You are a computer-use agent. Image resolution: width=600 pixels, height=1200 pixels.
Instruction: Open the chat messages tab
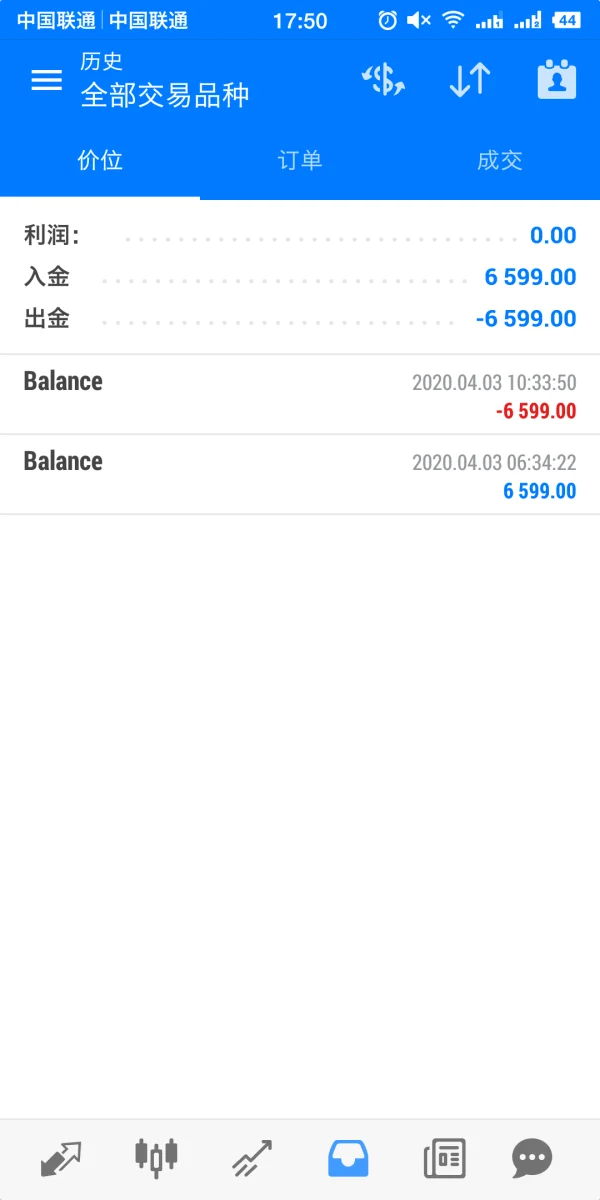click(532, 1160)
